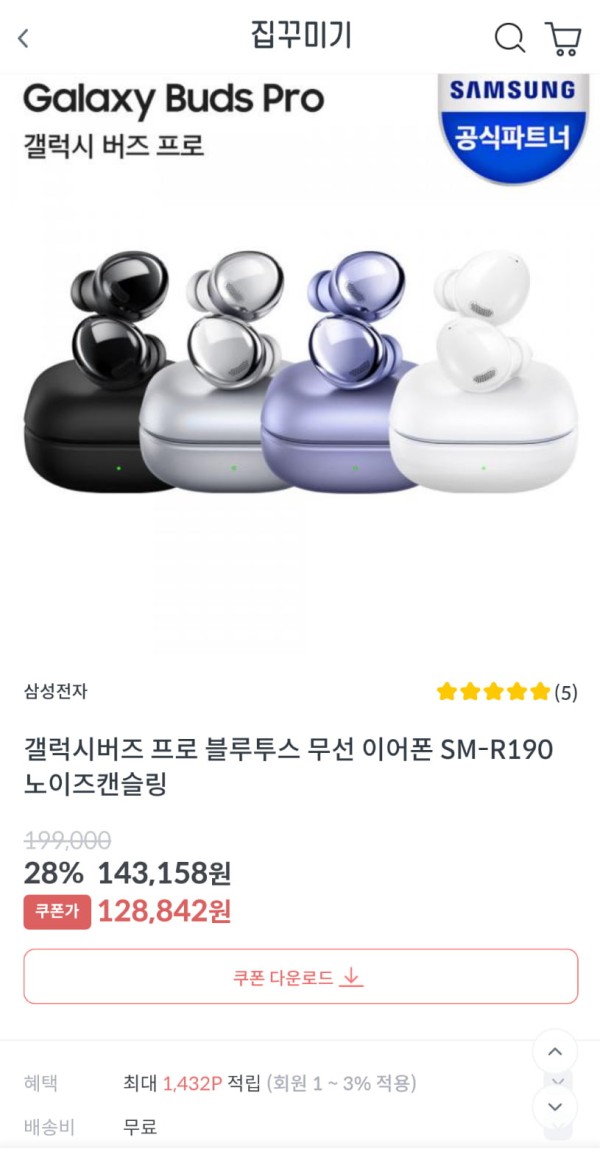Open the search icon
Viewport: 600px width, 1160px height.
point(510,39)
